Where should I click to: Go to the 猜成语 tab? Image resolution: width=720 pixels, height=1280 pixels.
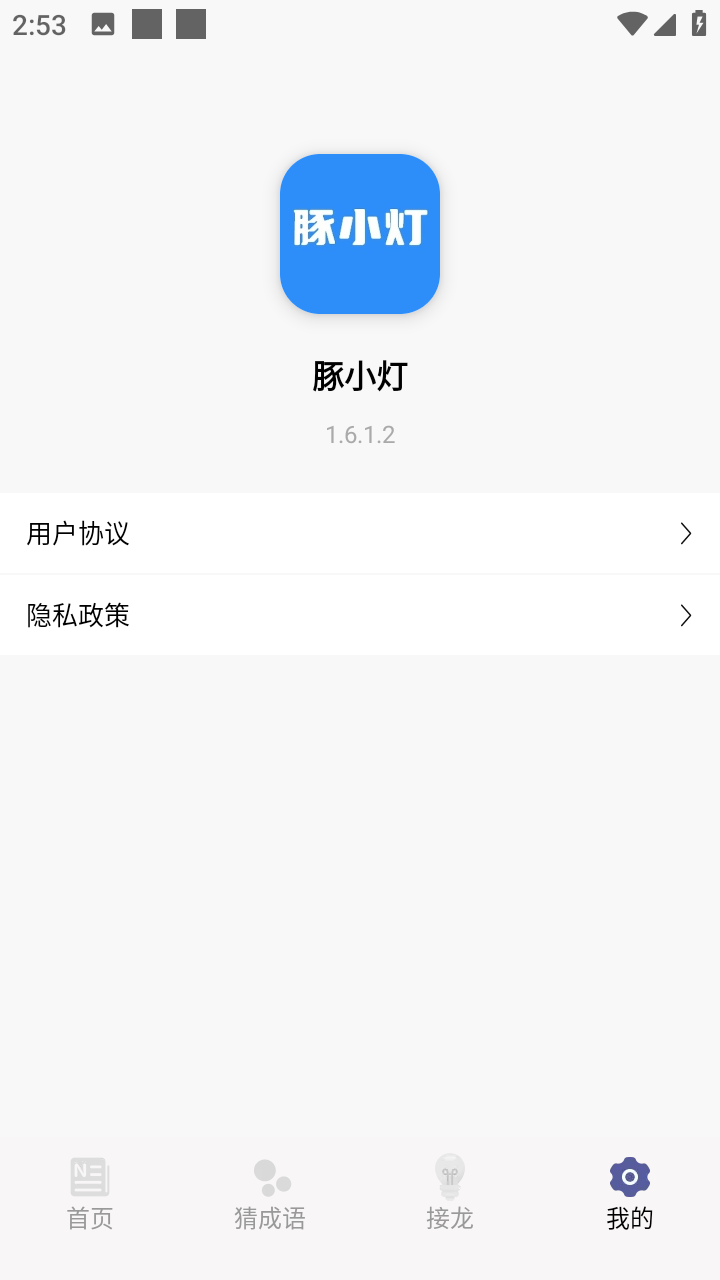tap(270, 1194)
